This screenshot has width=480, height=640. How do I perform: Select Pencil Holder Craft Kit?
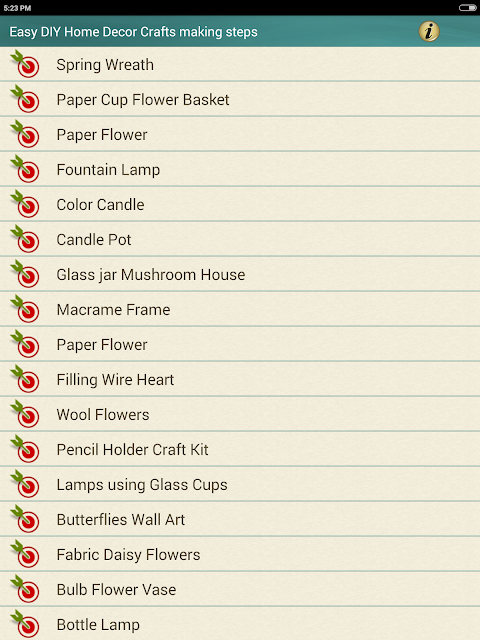(240, 449)
